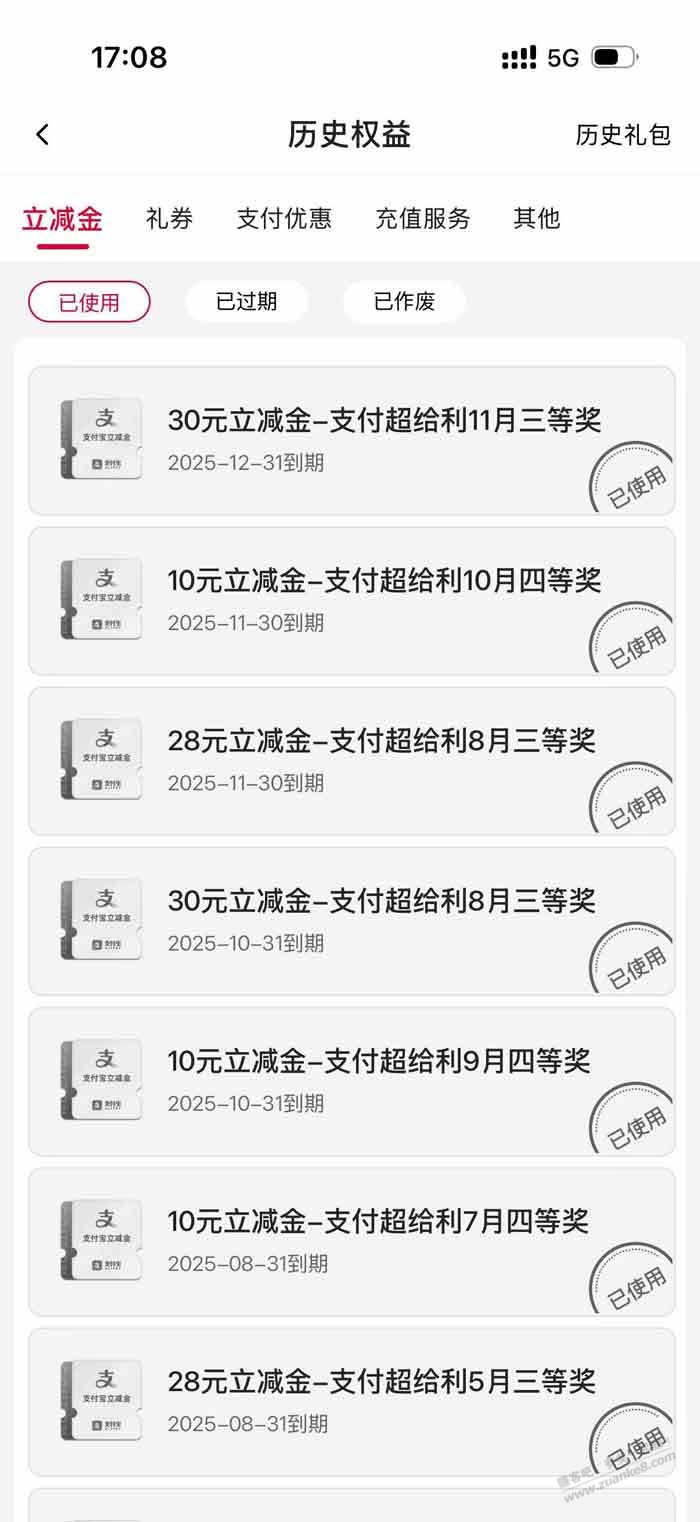View the 10元立减金 7月四等奖 coupon
Screen dimensions: 700x1522
click(x=351, y=1241)
